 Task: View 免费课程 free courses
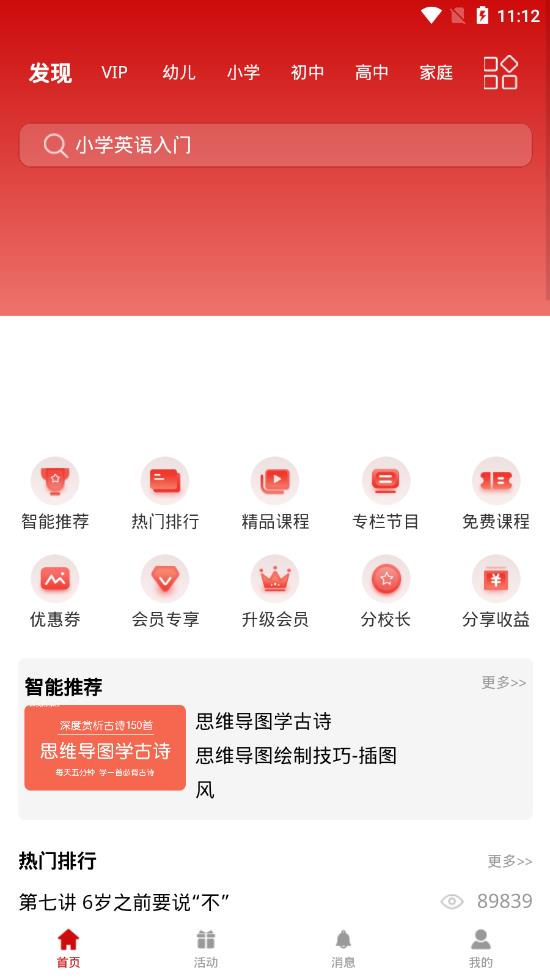[496, 493]
